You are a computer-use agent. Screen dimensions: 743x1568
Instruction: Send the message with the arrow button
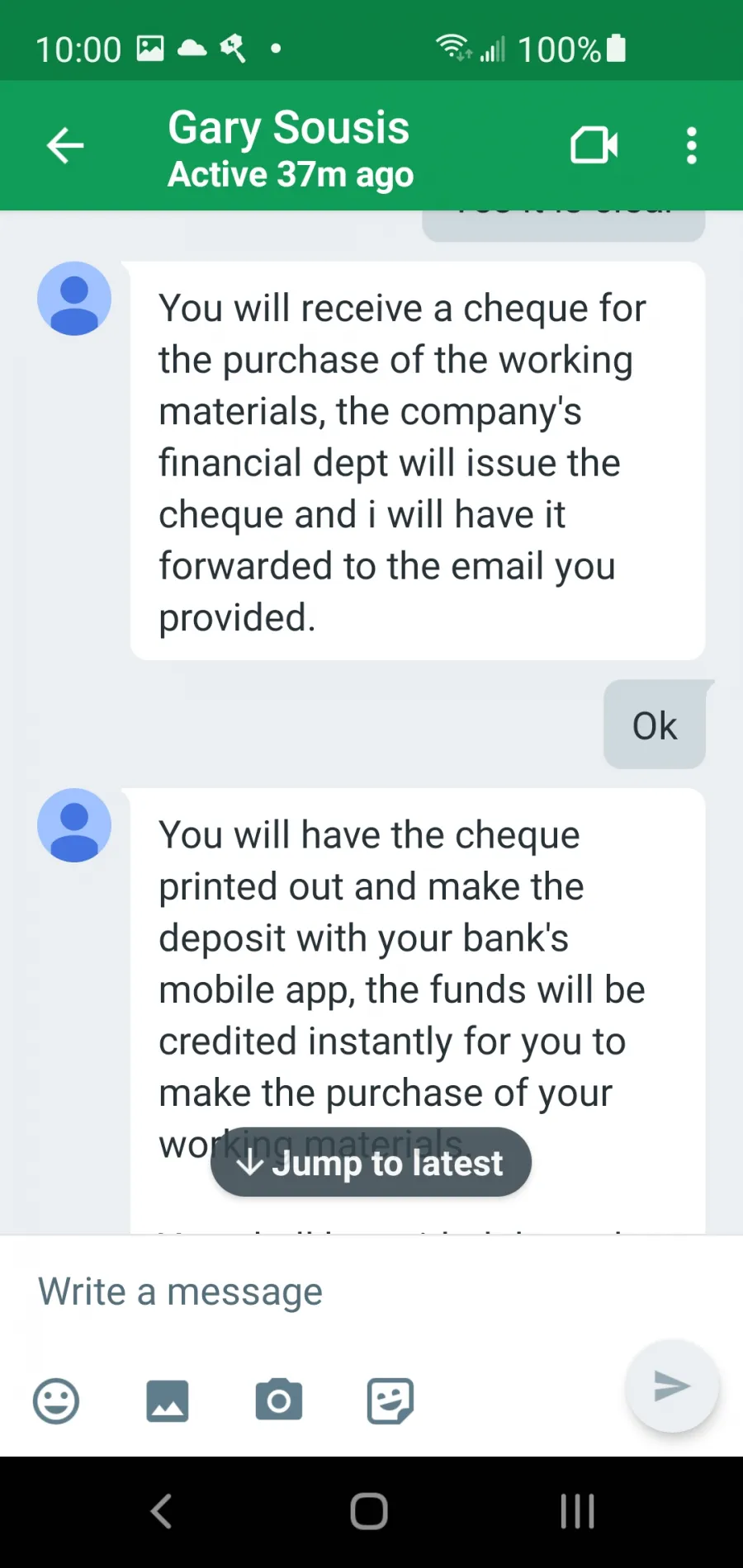672,1386
